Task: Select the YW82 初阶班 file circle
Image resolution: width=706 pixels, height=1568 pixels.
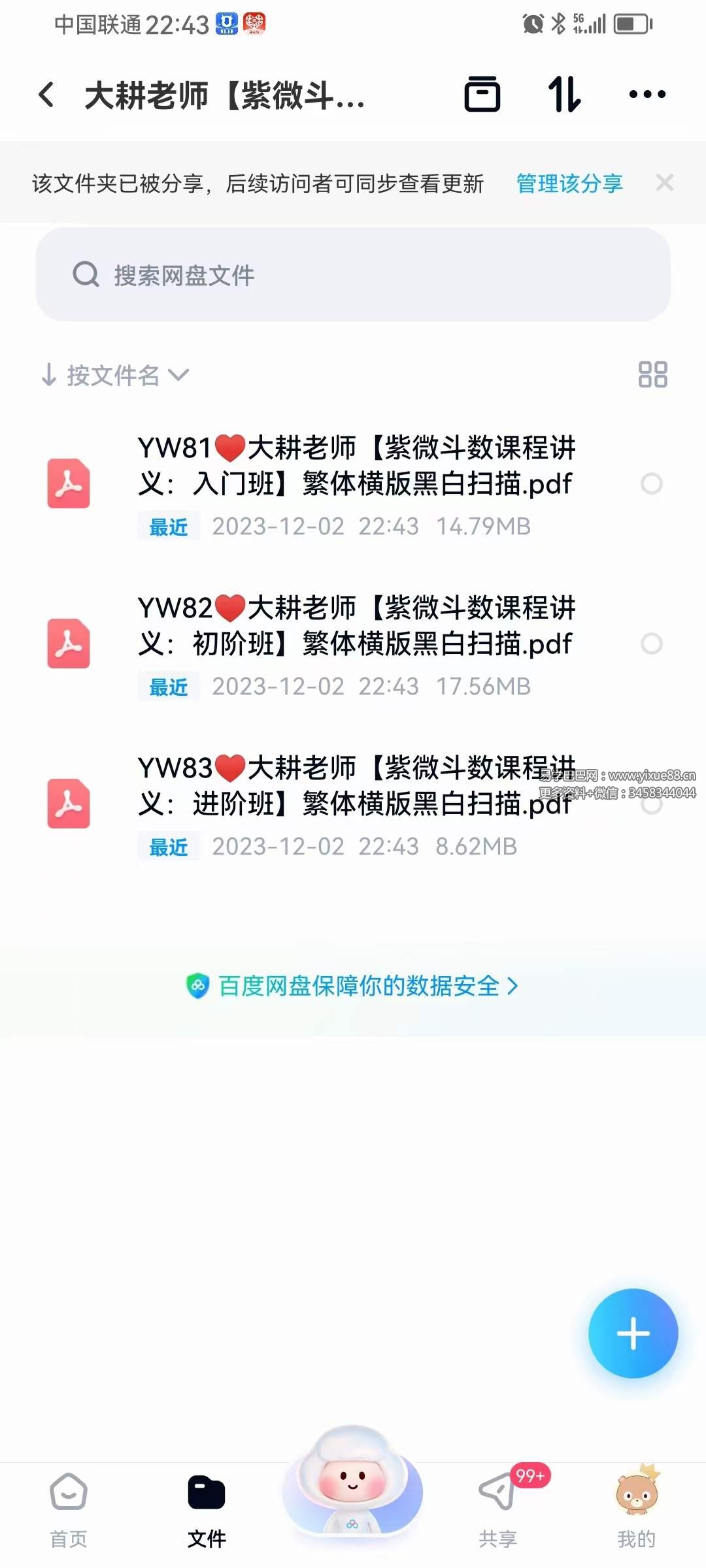Action: 651,644
